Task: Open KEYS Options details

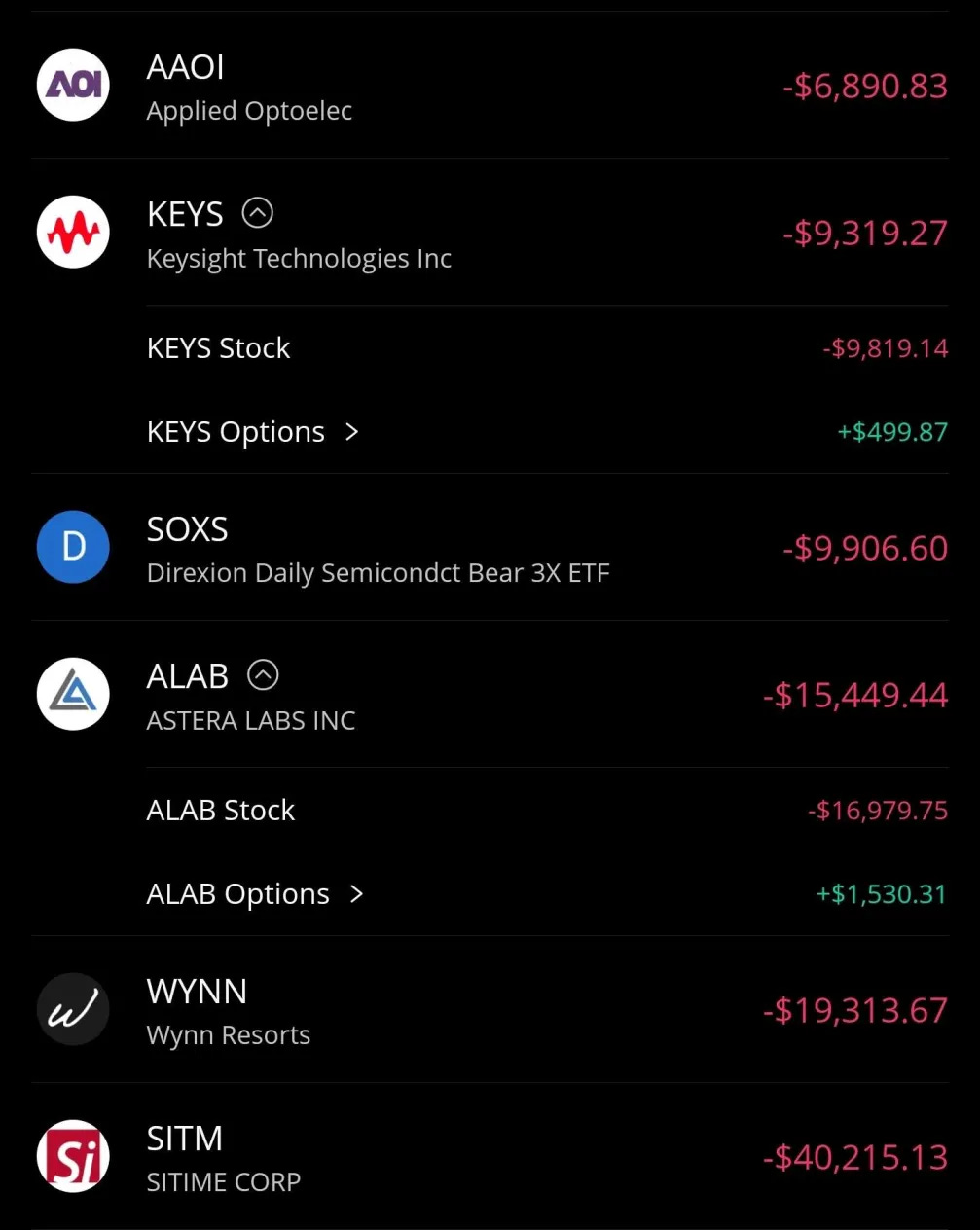Action: click(x=490, y=431)
